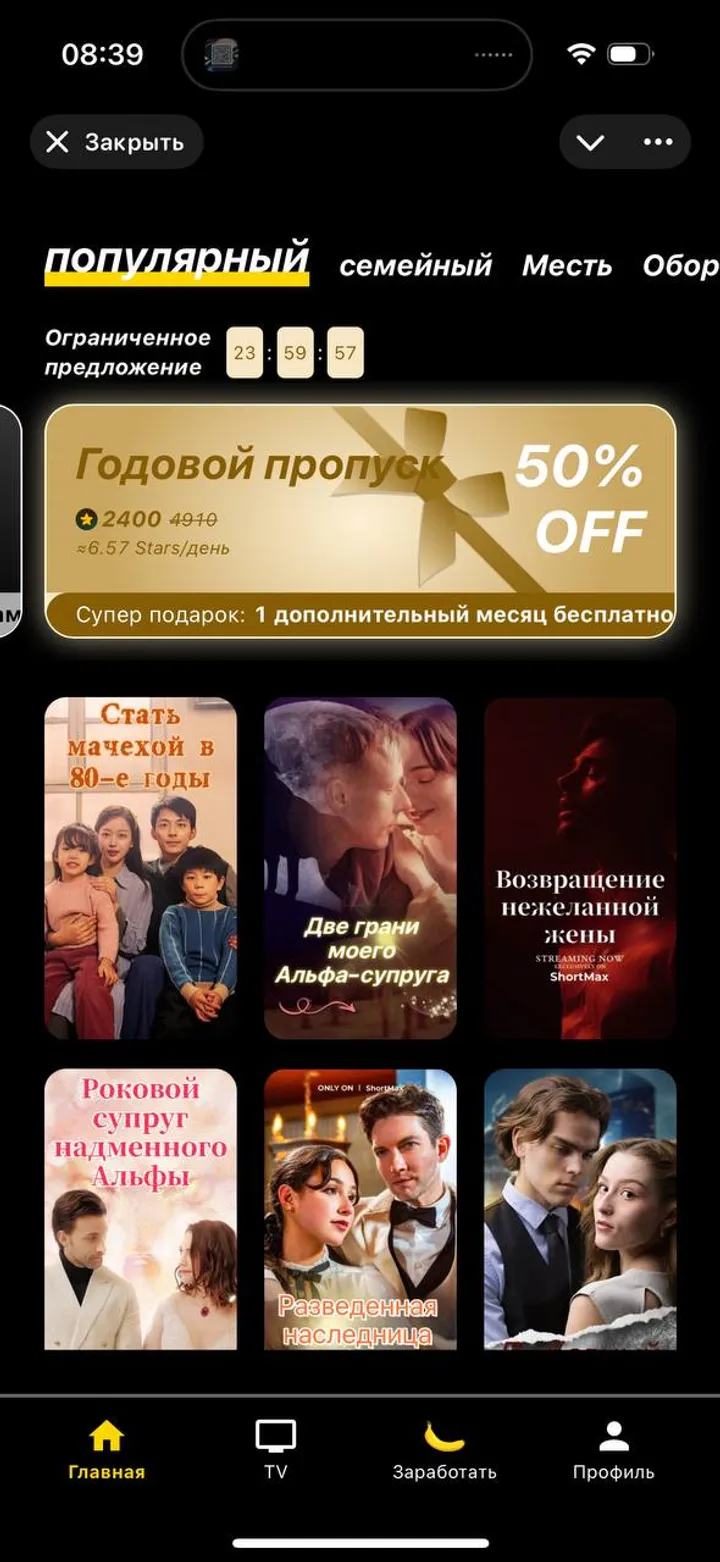This screenshot has width=720, height=1562.
Task: Open the drama Разведенная наследница
Action: click(360, 1208)
